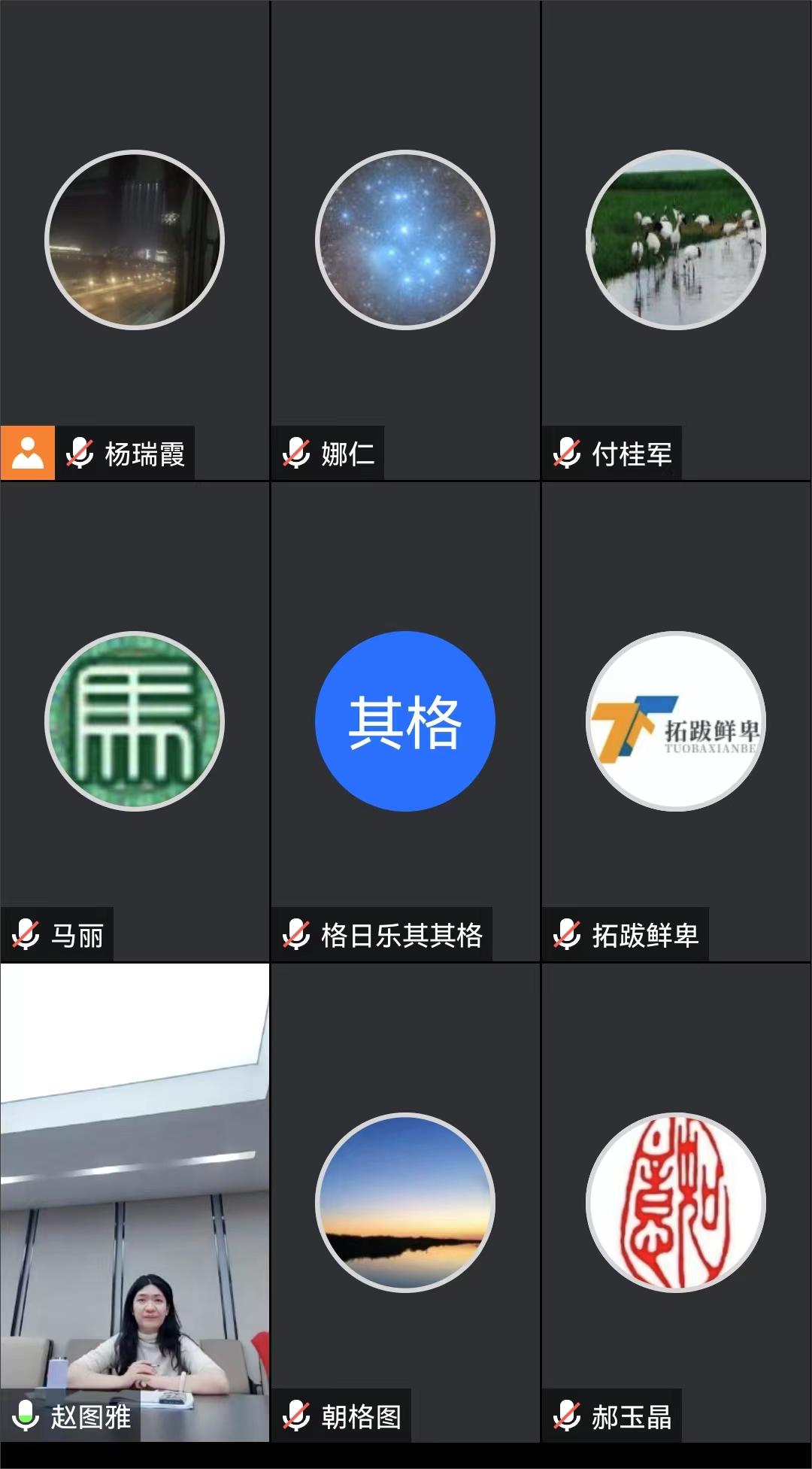
Task: Tap 付桂军's participant tile
Action: tap(676, 241)
